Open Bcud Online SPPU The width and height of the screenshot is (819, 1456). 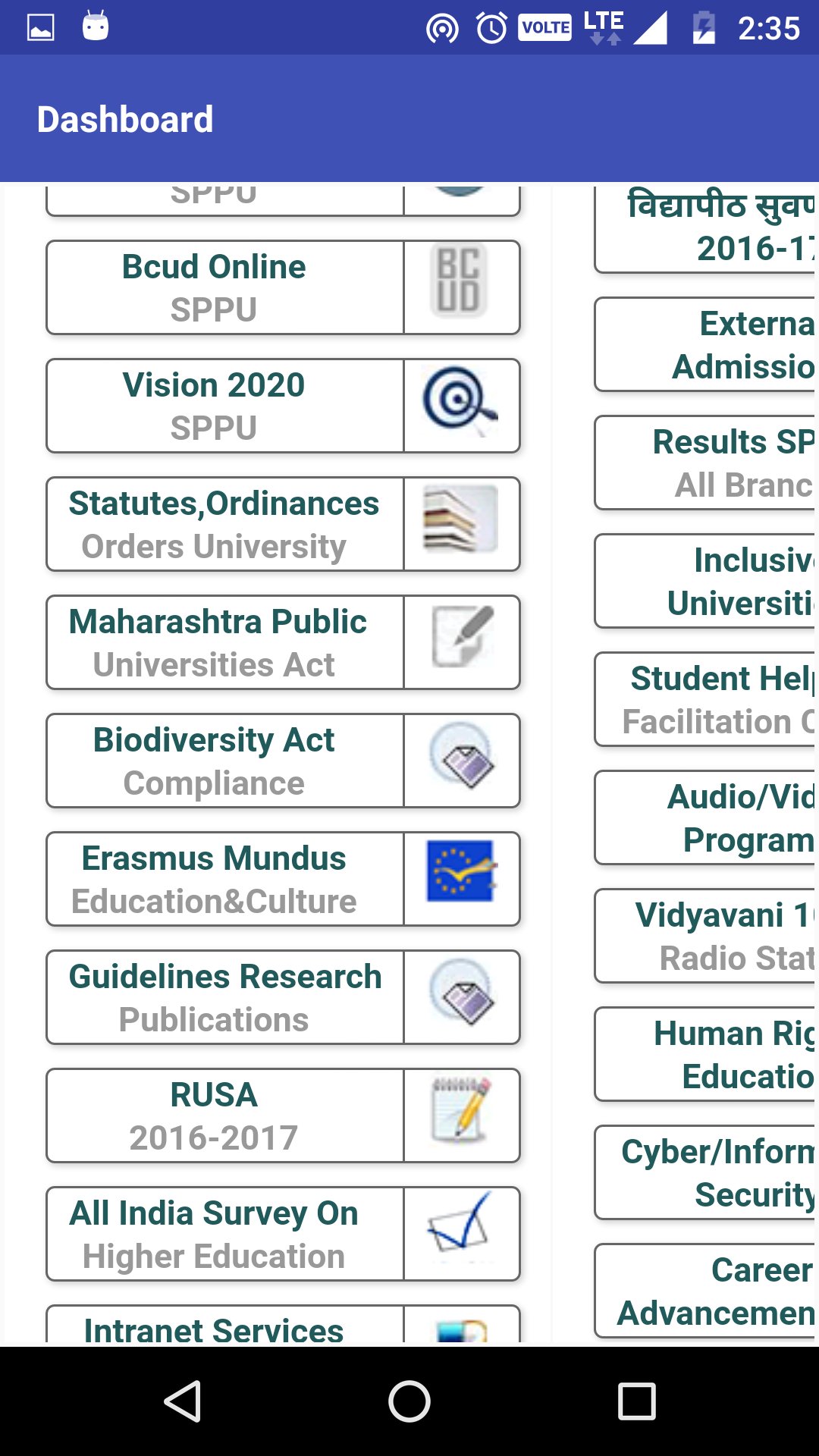pos(283,287)
